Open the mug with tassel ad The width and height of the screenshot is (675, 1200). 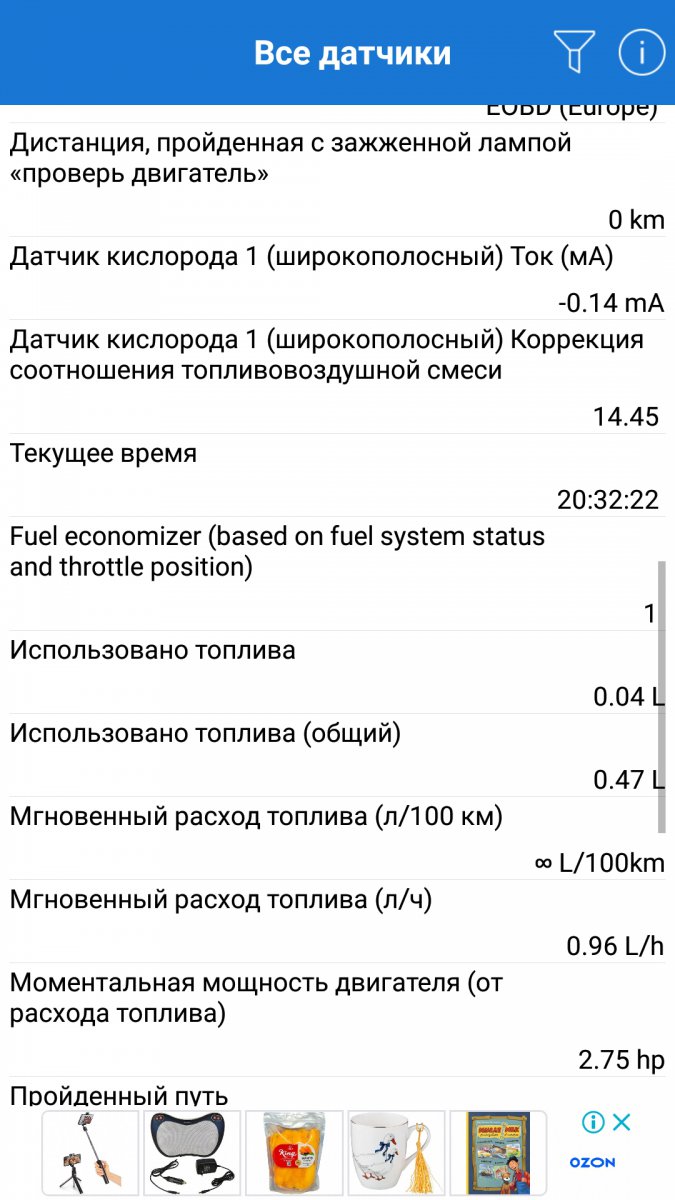point(397,1153)
